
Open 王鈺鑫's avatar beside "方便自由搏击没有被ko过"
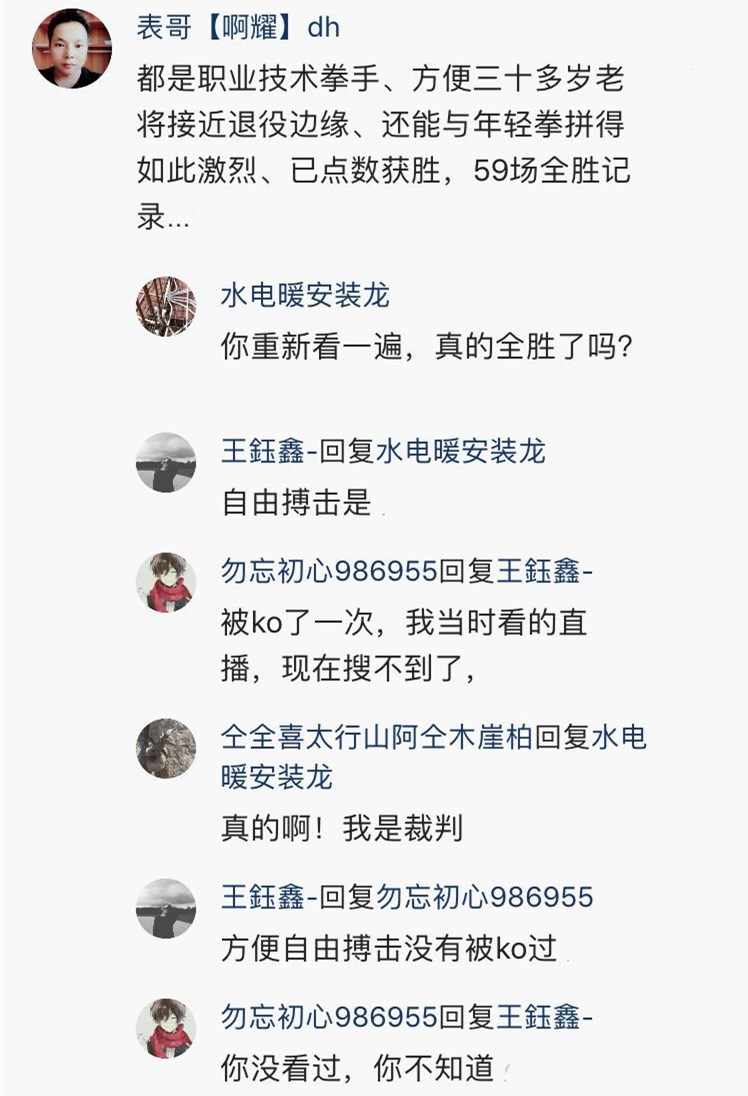165,908
